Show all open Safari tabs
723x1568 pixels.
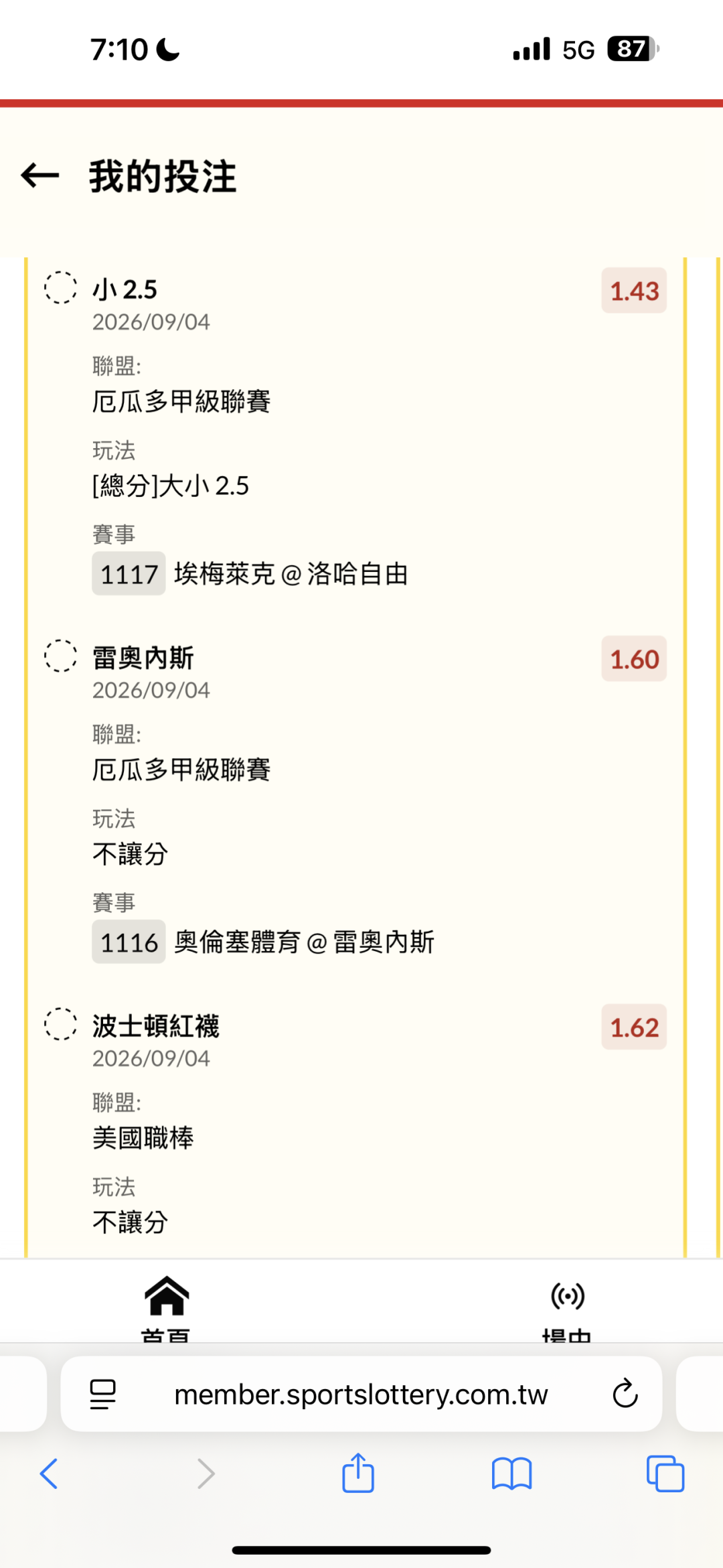(665, 1474)
